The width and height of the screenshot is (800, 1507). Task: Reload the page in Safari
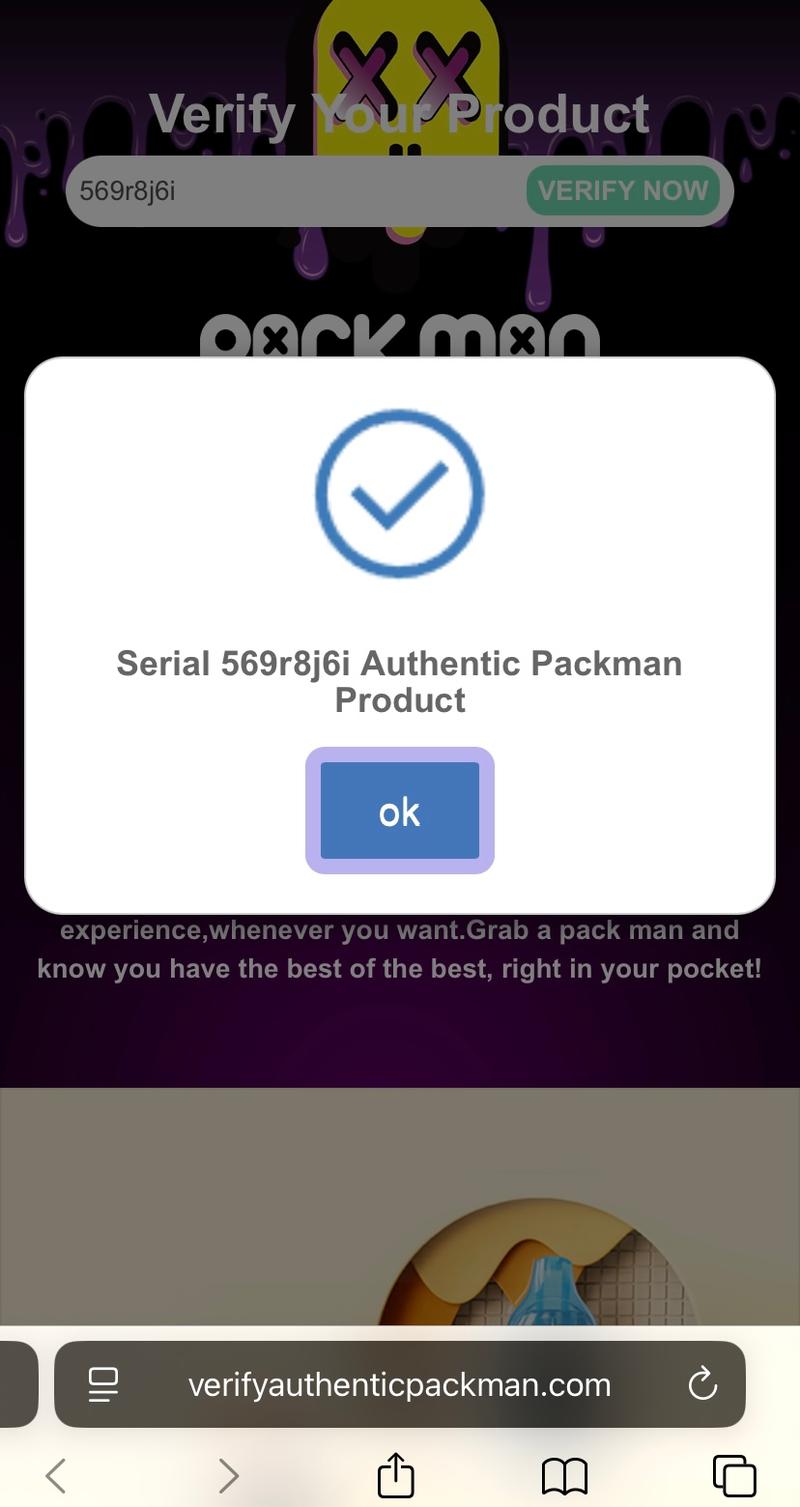703,1384
